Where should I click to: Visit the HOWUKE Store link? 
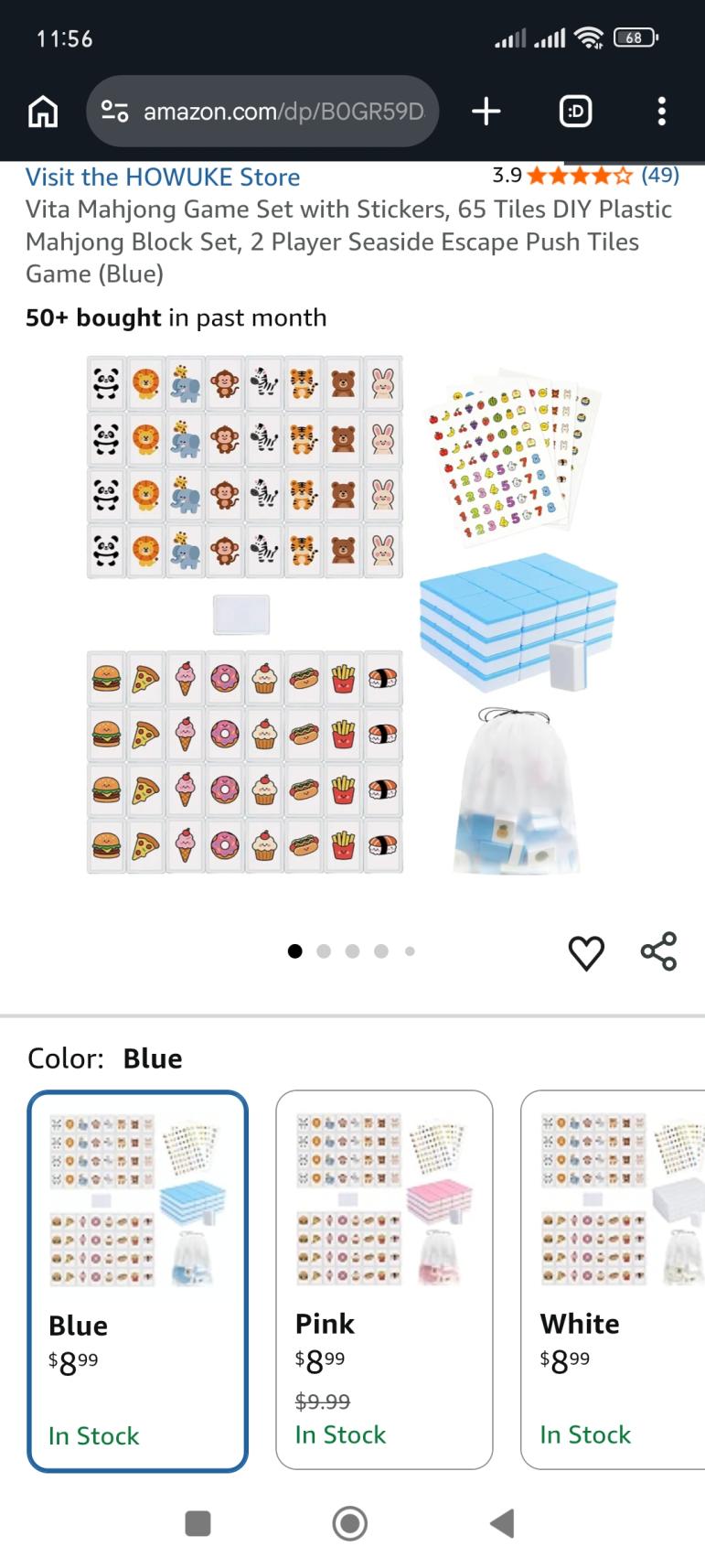(163, 177)
